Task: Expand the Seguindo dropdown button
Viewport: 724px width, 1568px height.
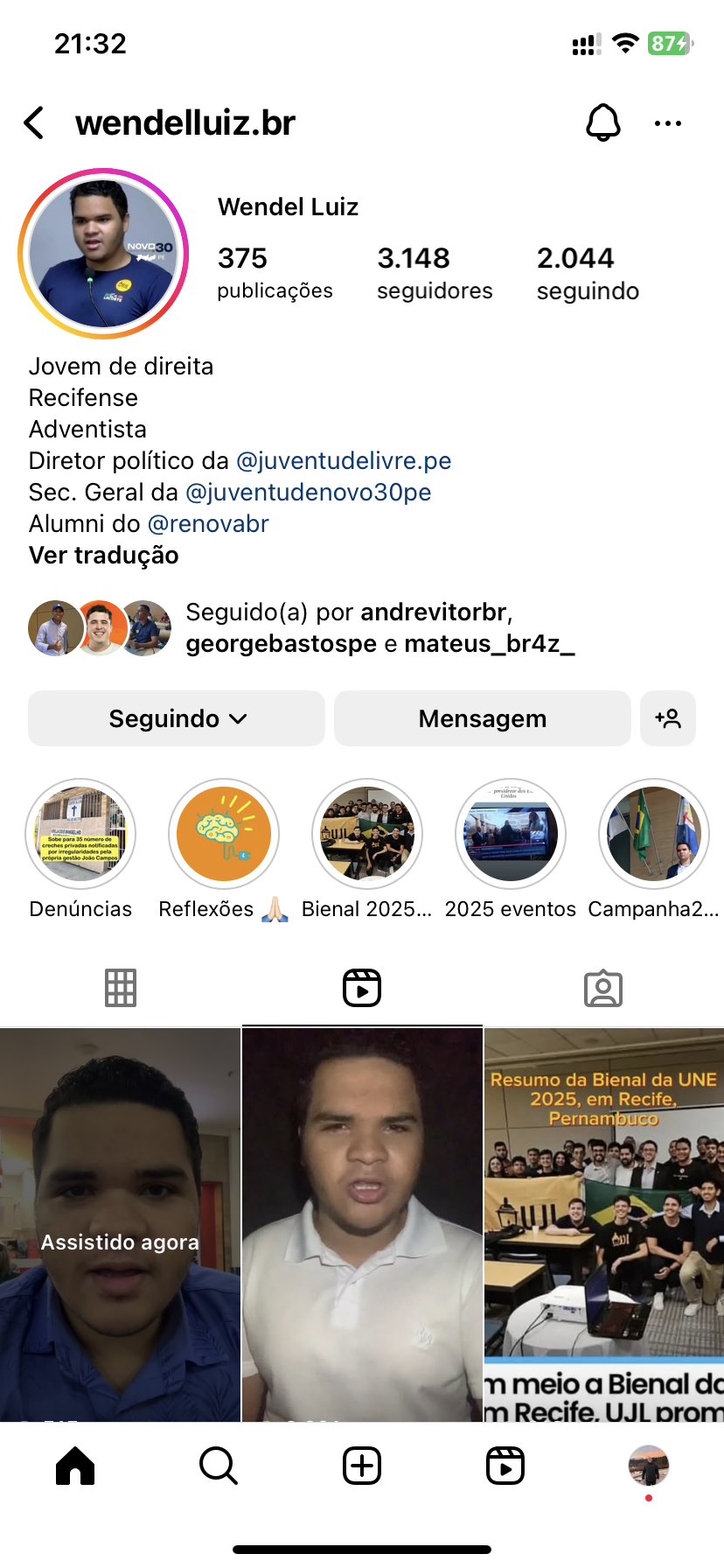Action: point(177,718)
